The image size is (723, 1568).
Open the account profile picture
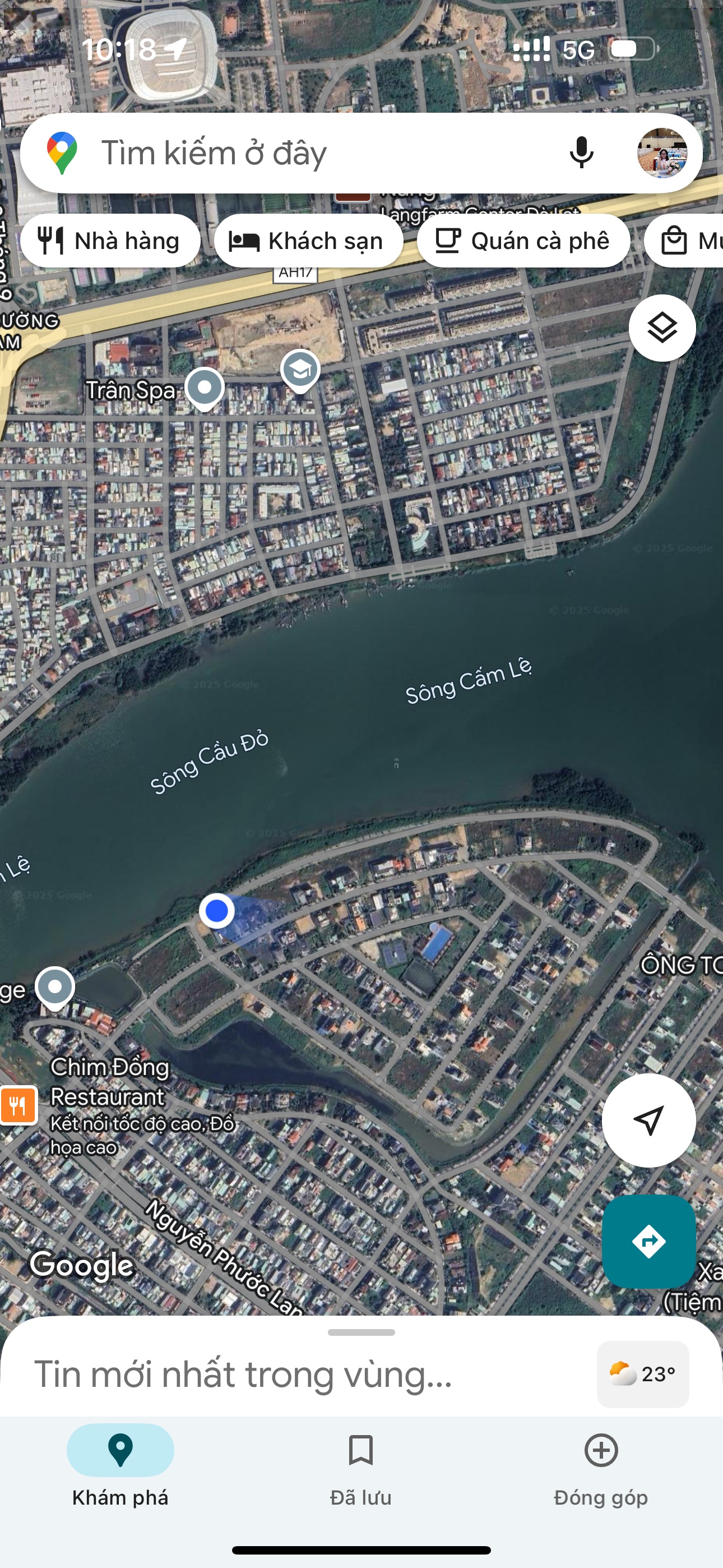coord(662,153)
